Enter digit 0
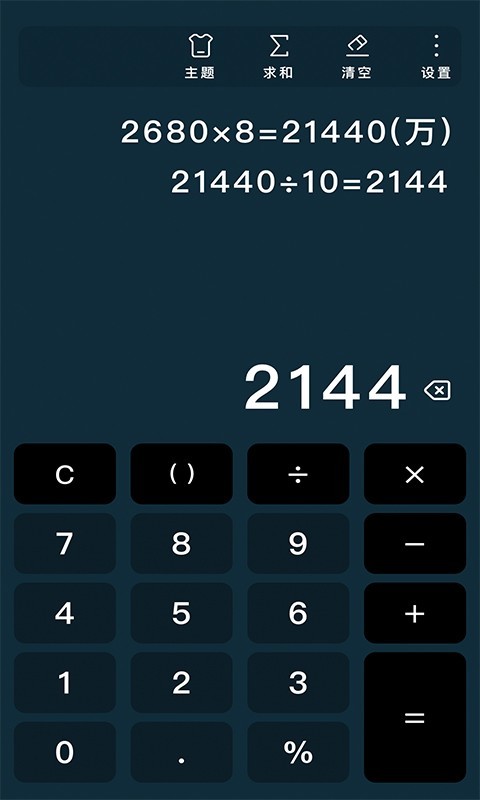Screen dimensions: 480x800 65,752
